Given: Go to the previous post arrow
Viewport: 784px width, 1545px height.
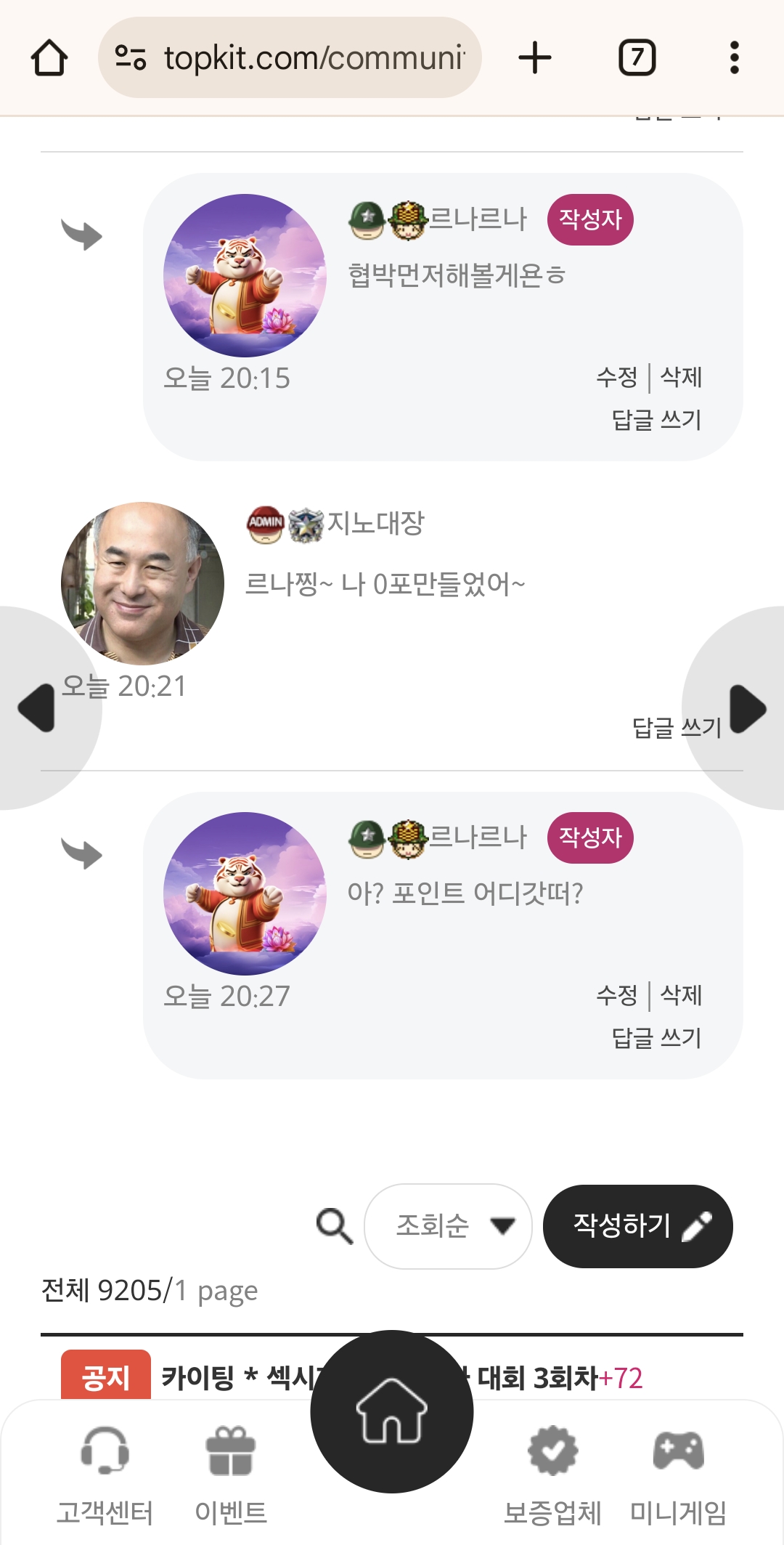Looking at the screenshot, I should click(x=36, y=707).
